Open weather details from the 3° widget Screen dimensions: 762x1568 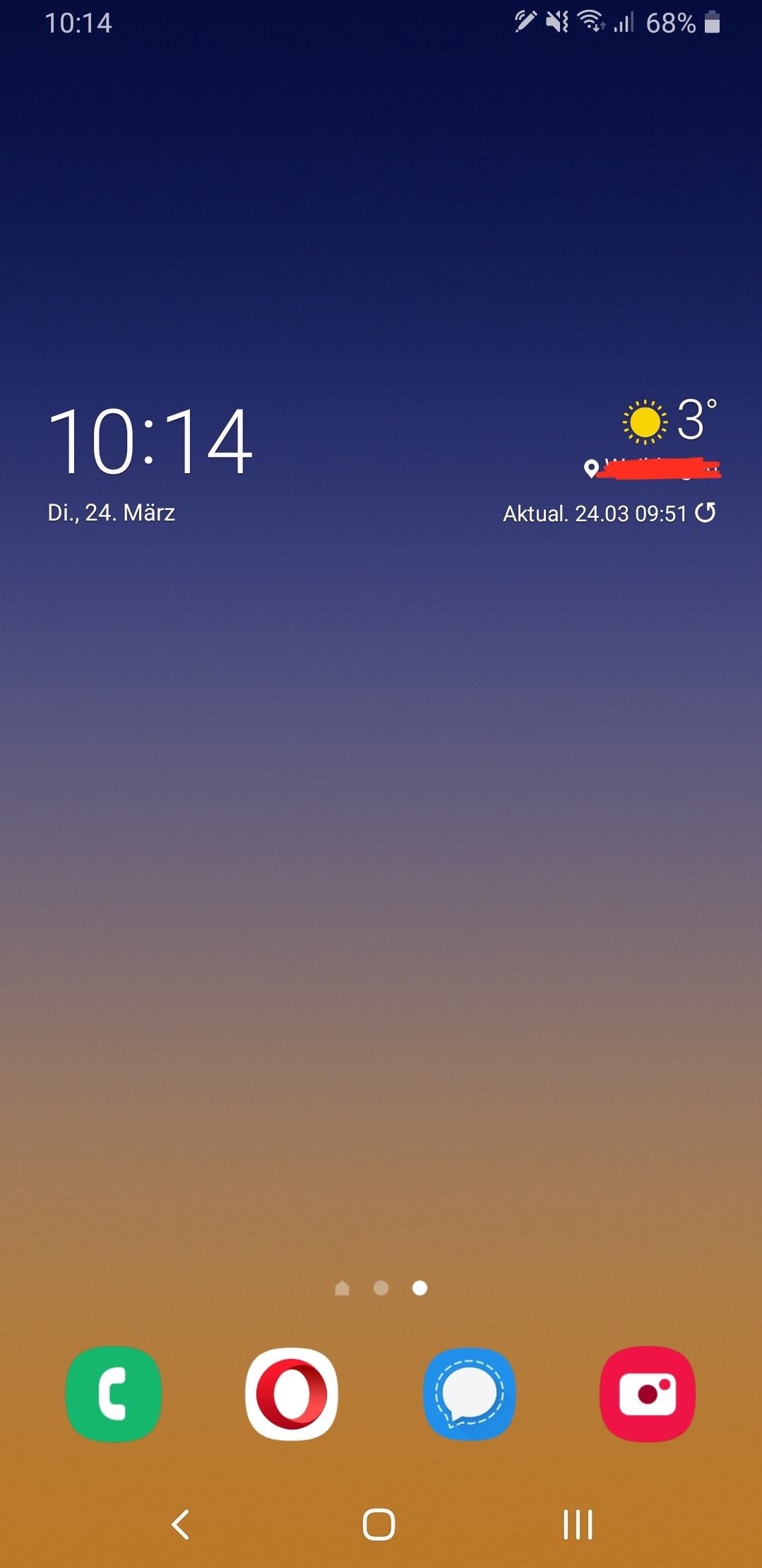pos(669,421)
